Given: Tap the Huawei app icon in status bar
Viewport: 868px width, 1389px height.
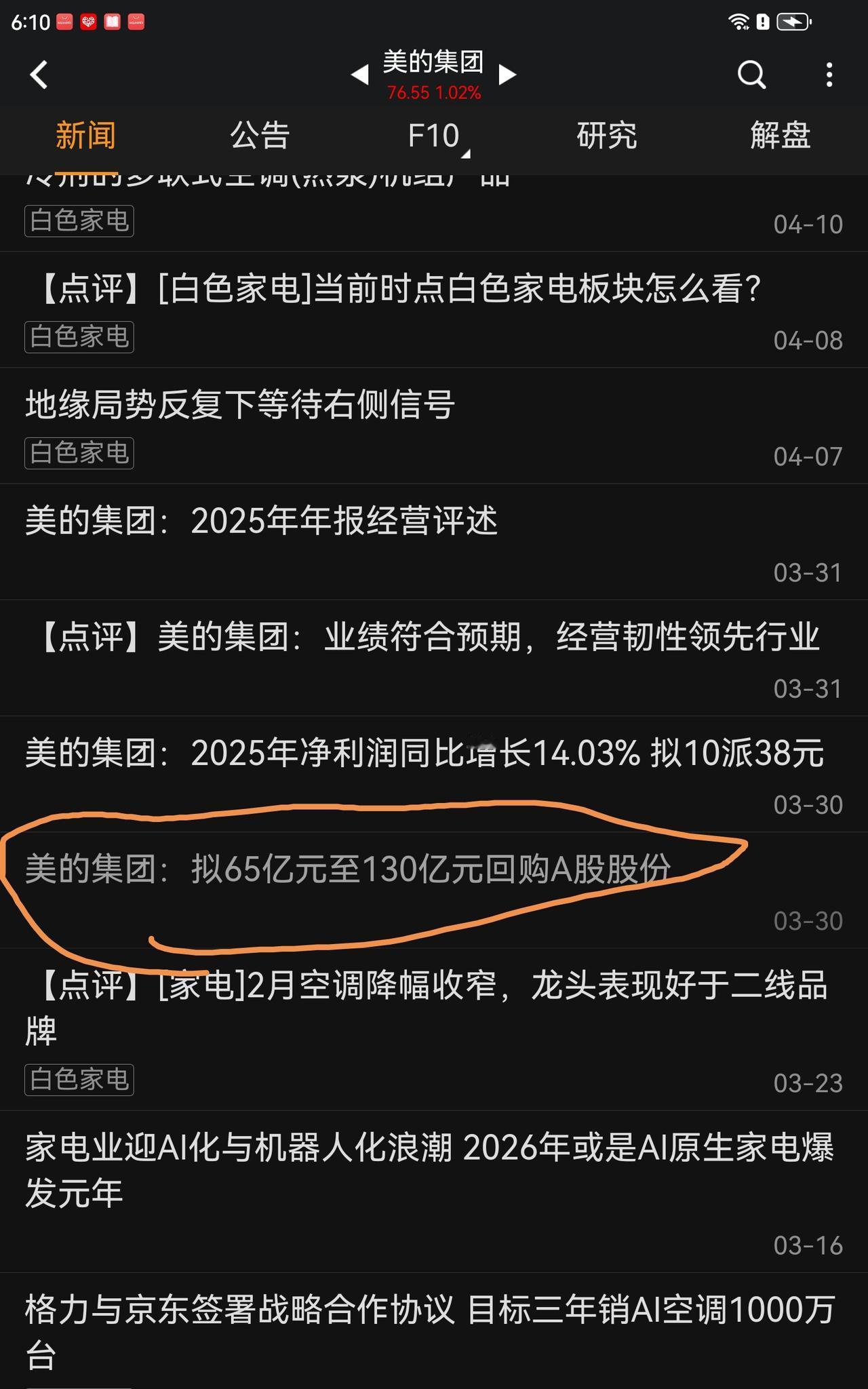Looking at the screenshot, I should click(64, 20).
